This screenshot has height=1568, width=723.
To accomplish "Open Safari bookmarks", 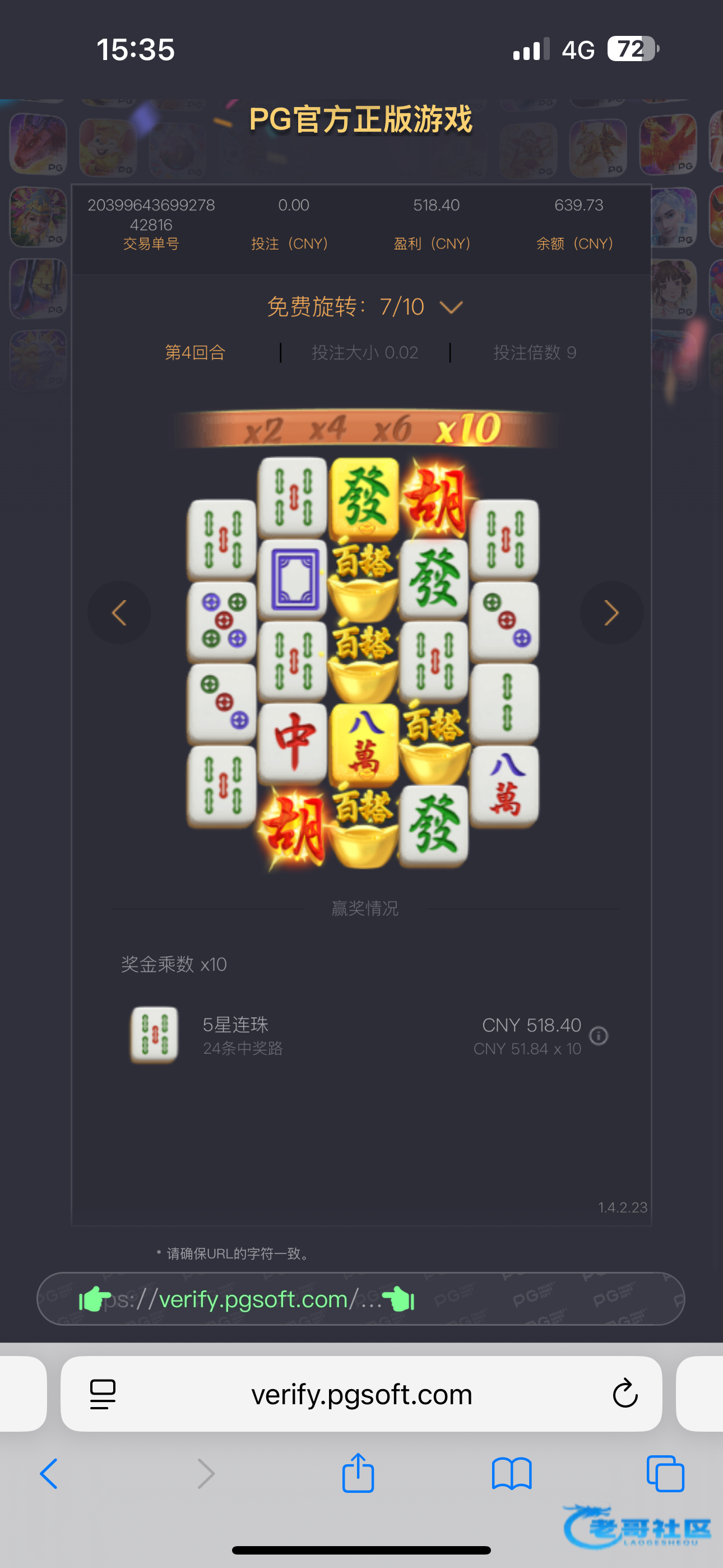I will click(512, 1474).
